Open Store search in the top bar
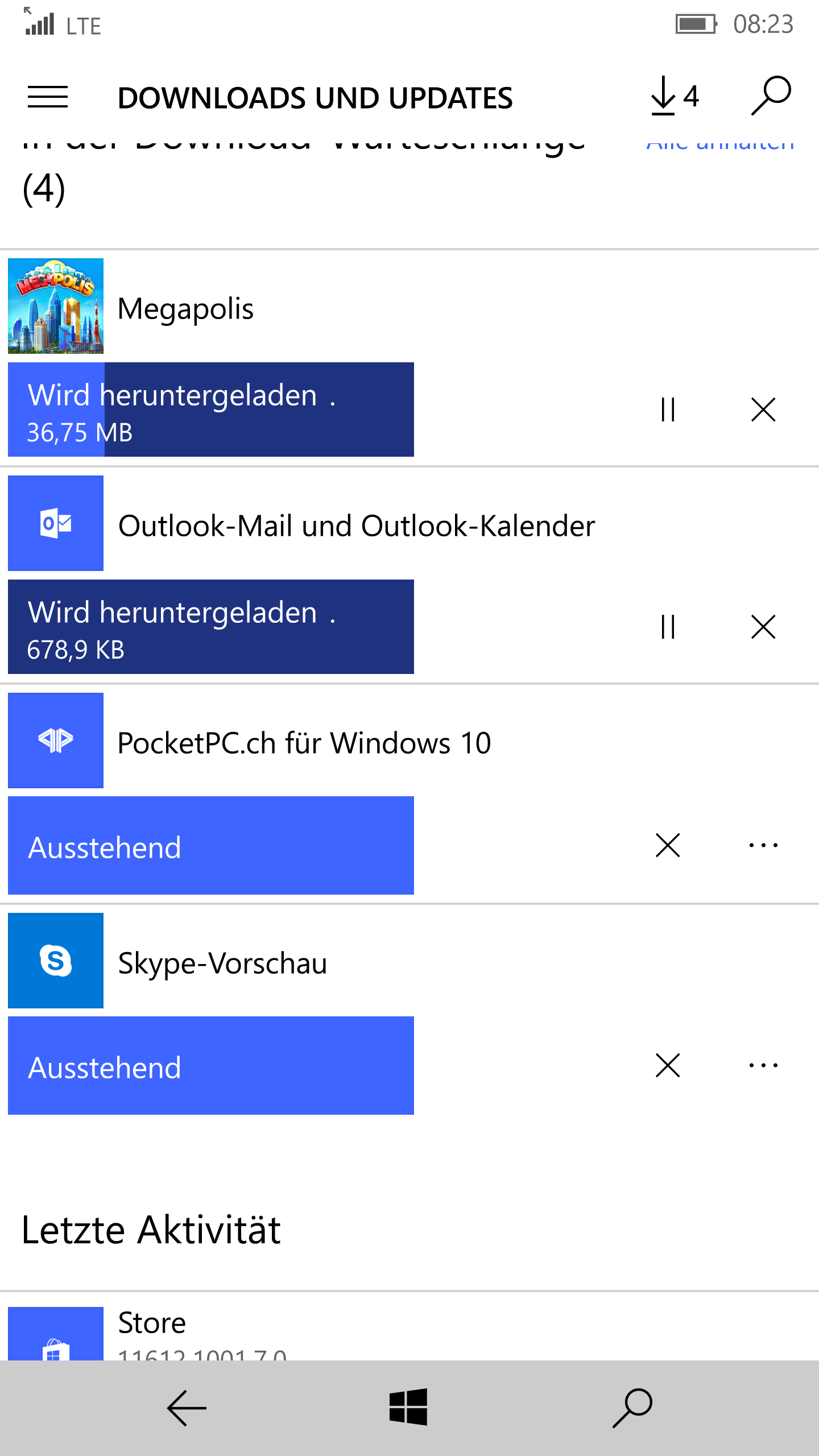Screen dimensions: 819x1456 pos(771,96)
